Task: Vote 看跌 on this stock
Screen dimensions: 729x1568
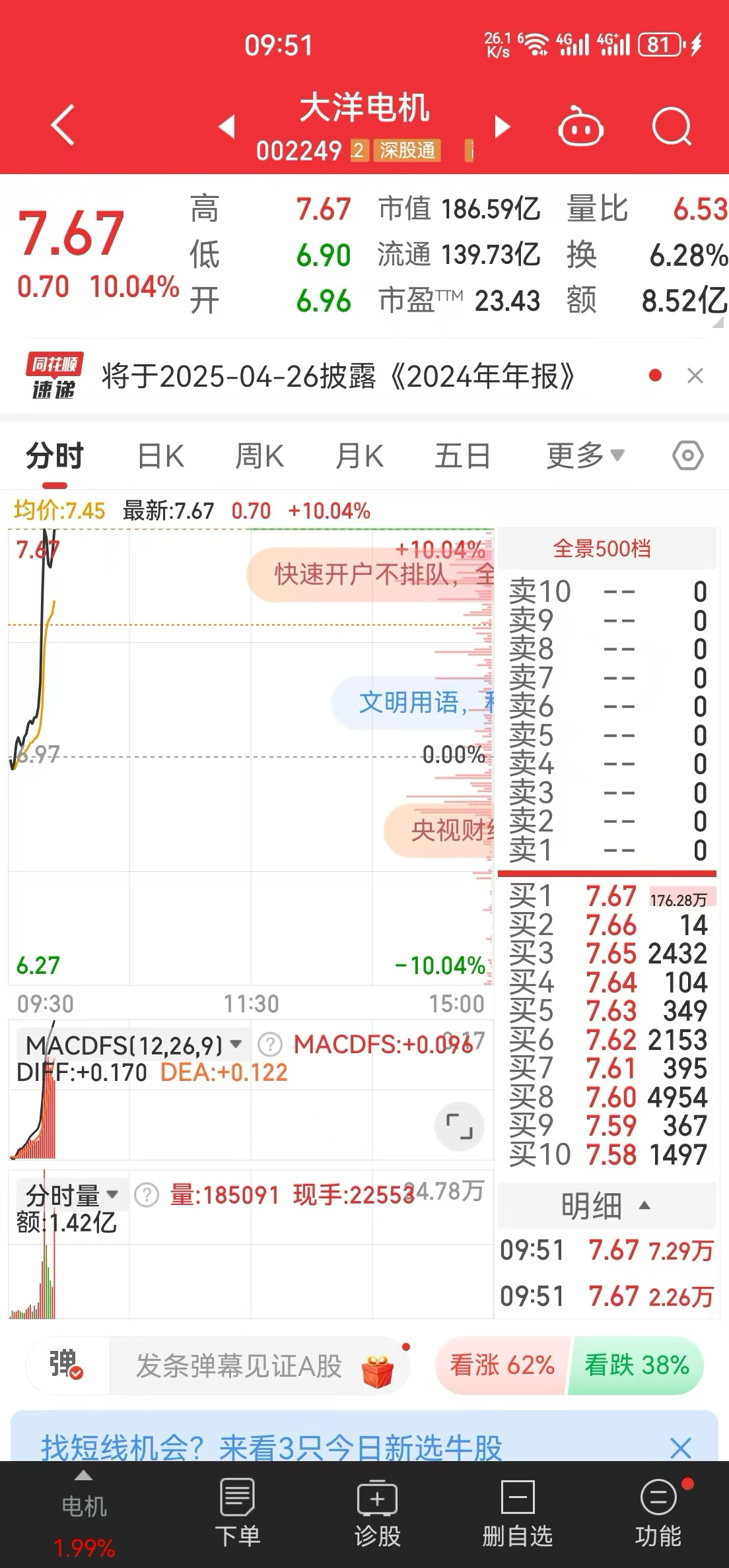Action: 637,1365
